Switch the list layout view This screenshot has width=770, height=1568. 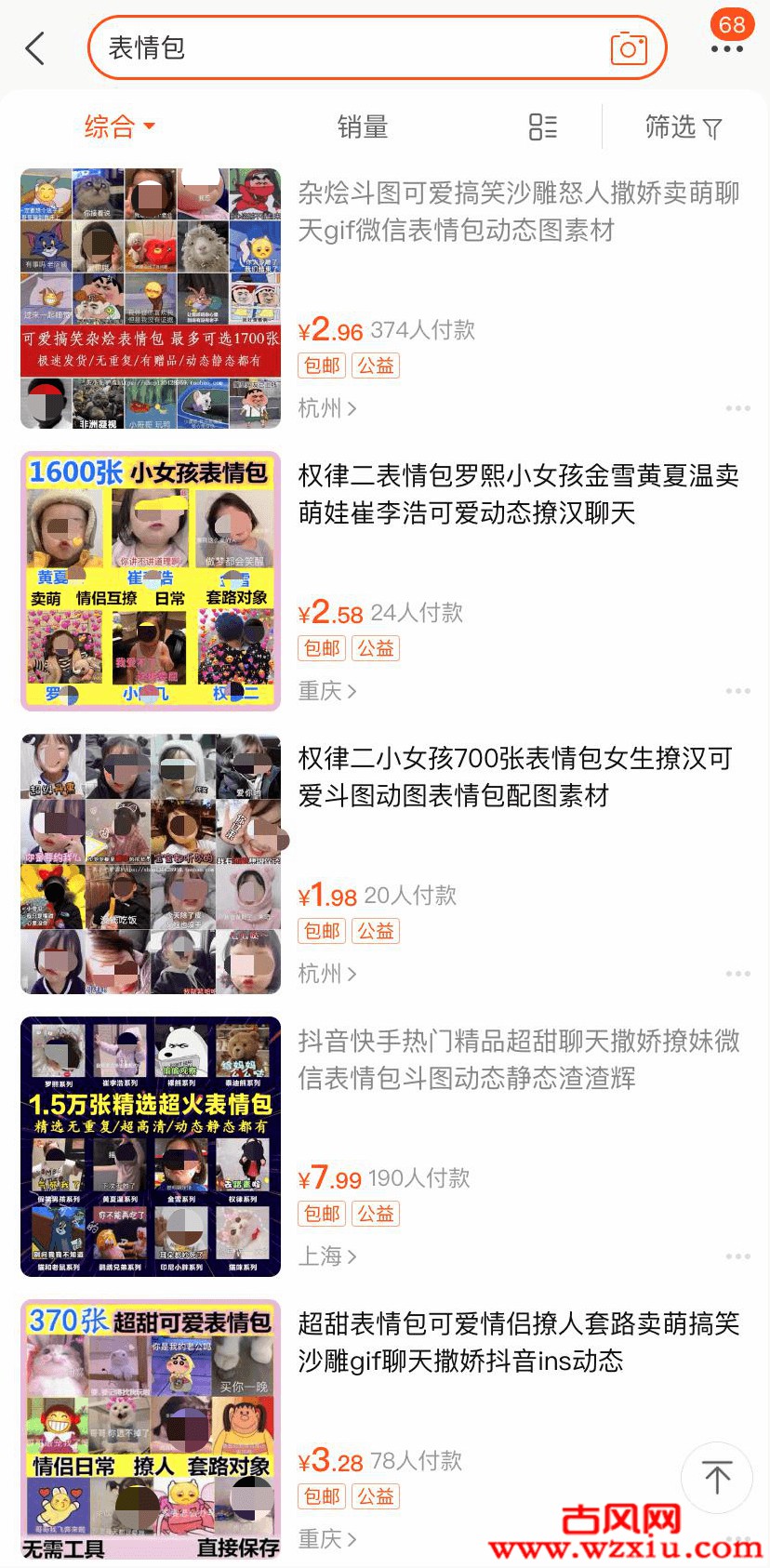point(543,127)
